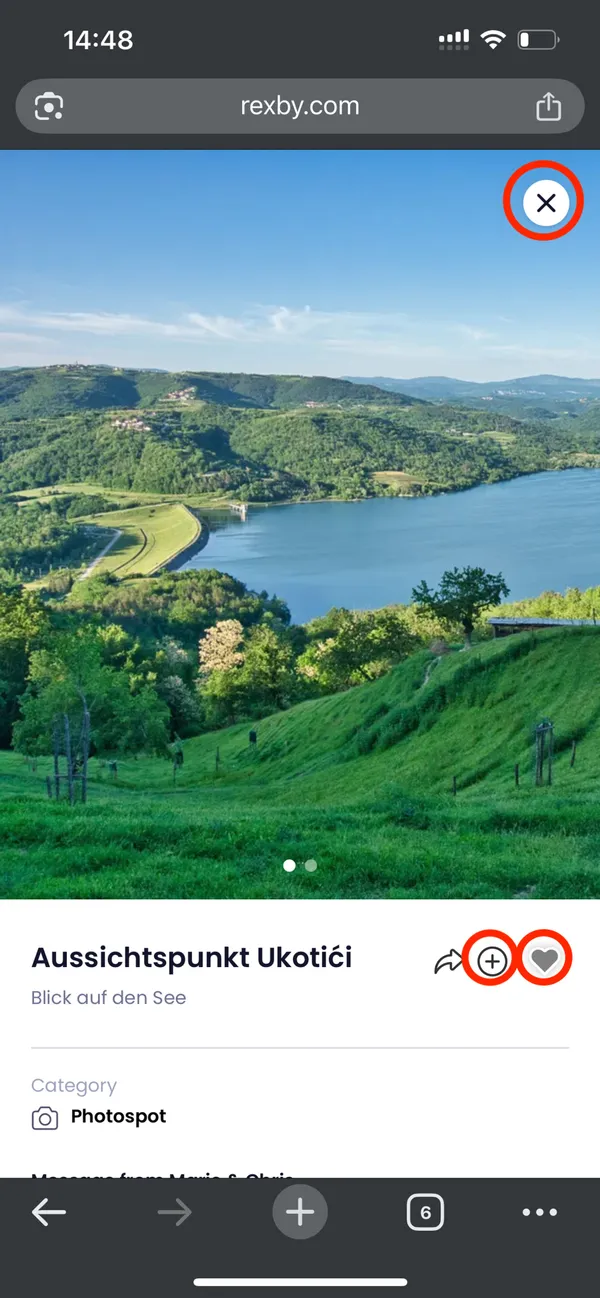Open a new browser tab
The width and height of the screenshot is (600, 1298).
pyautogui.click(x=300, y=1213)
